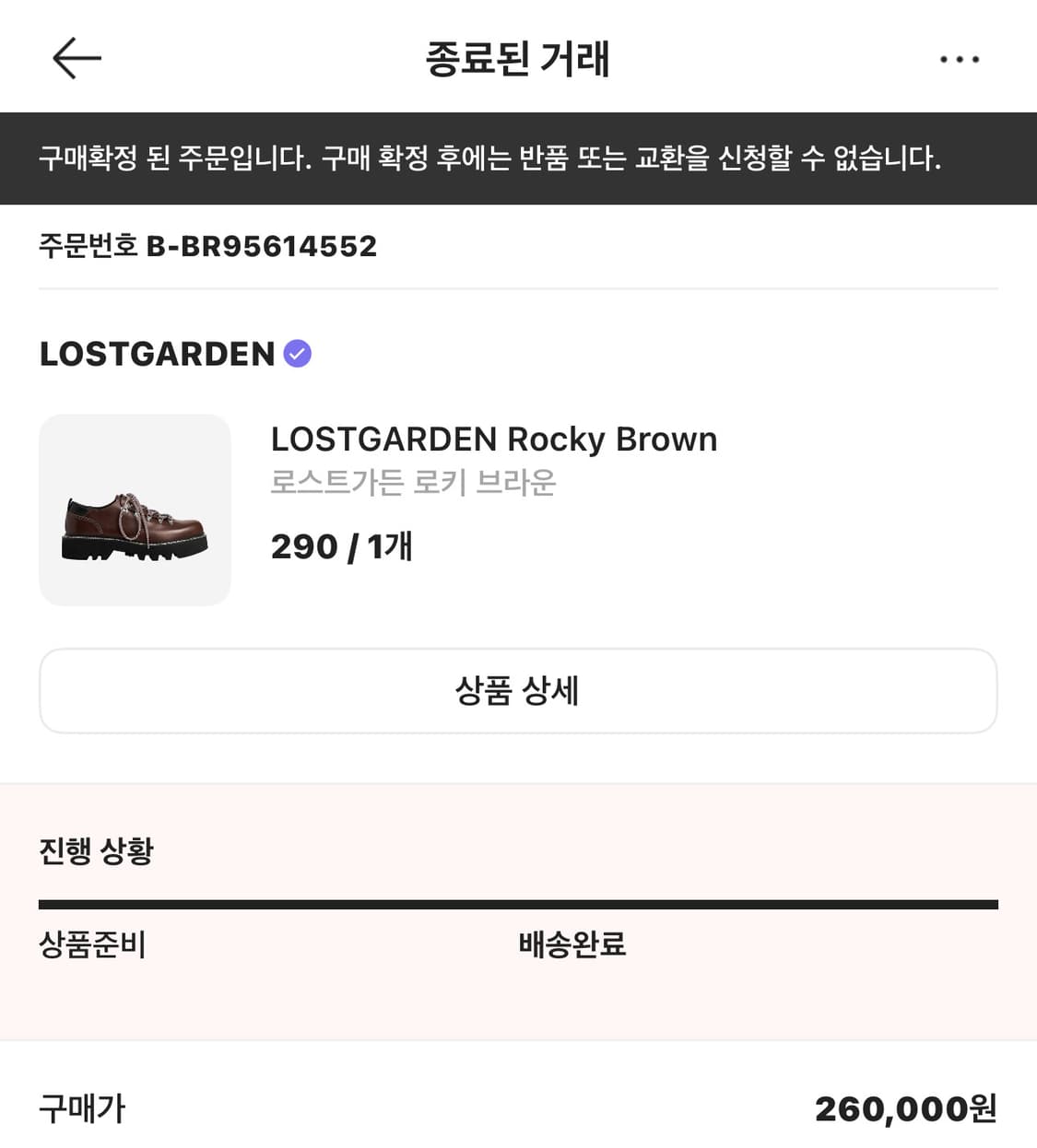Viewport: 1037px width, 1148px height.
Task: Click the purchase price 260,000원
Action: coord(905,1109)
